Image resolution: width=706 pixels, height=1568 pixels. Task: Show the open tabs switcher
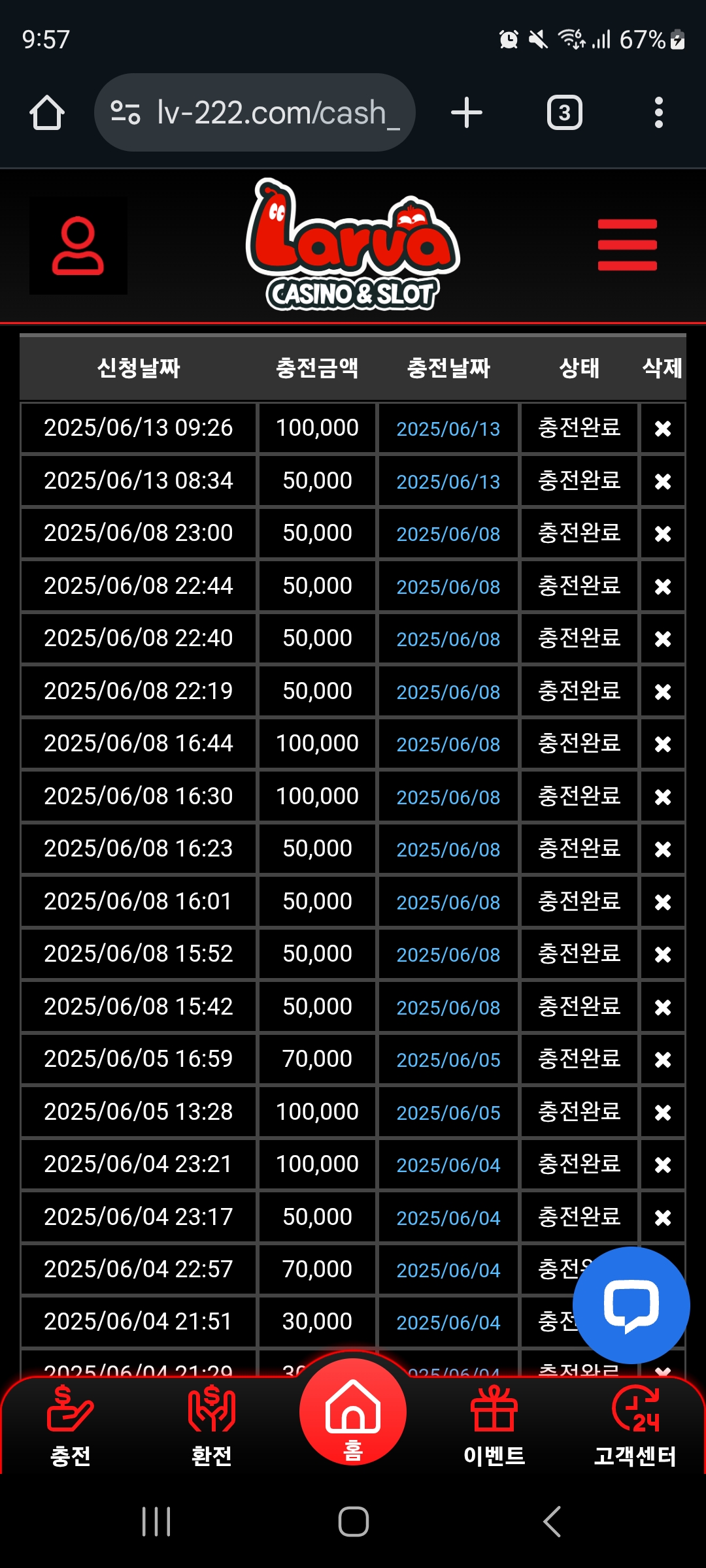pos(564,113)
